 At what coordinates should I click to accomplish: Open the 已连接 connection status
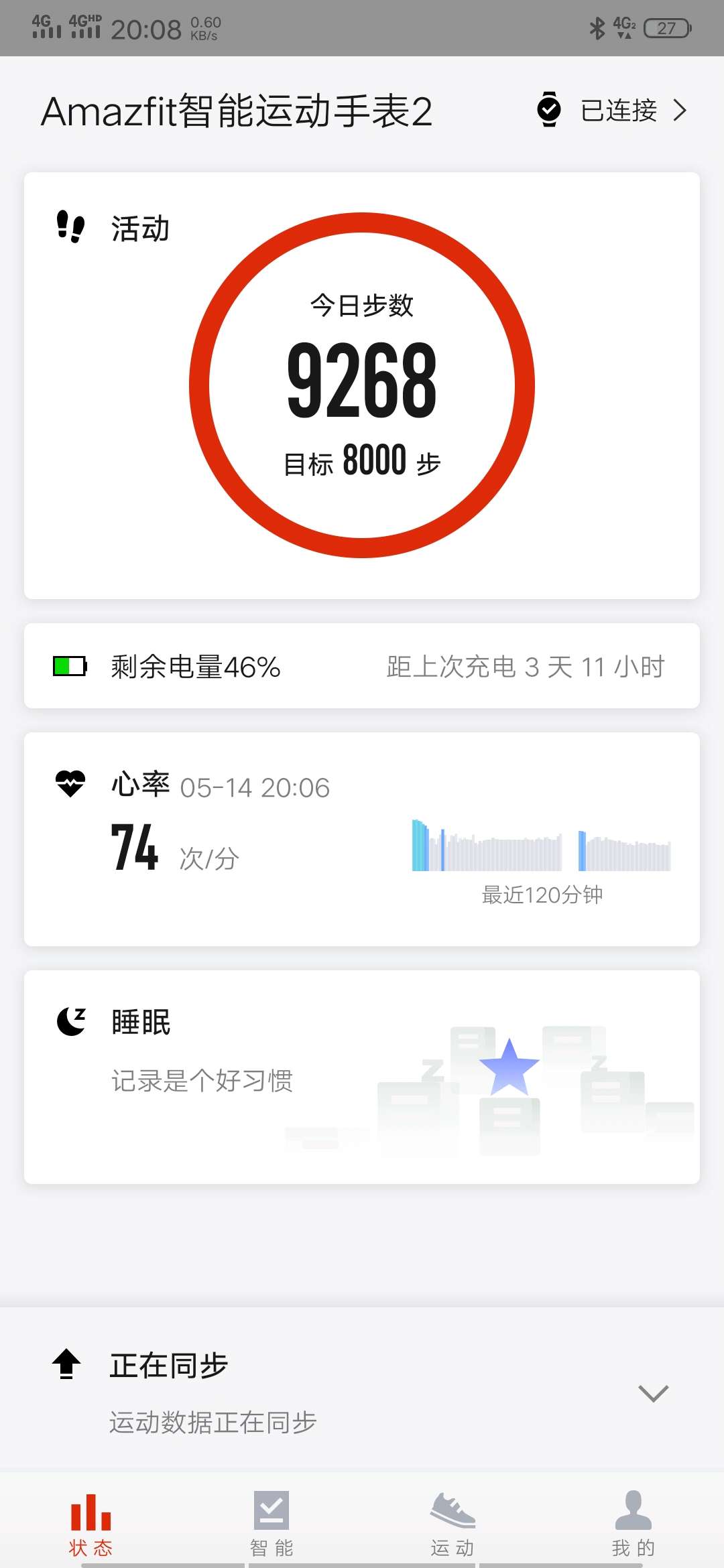click(617, 109)
